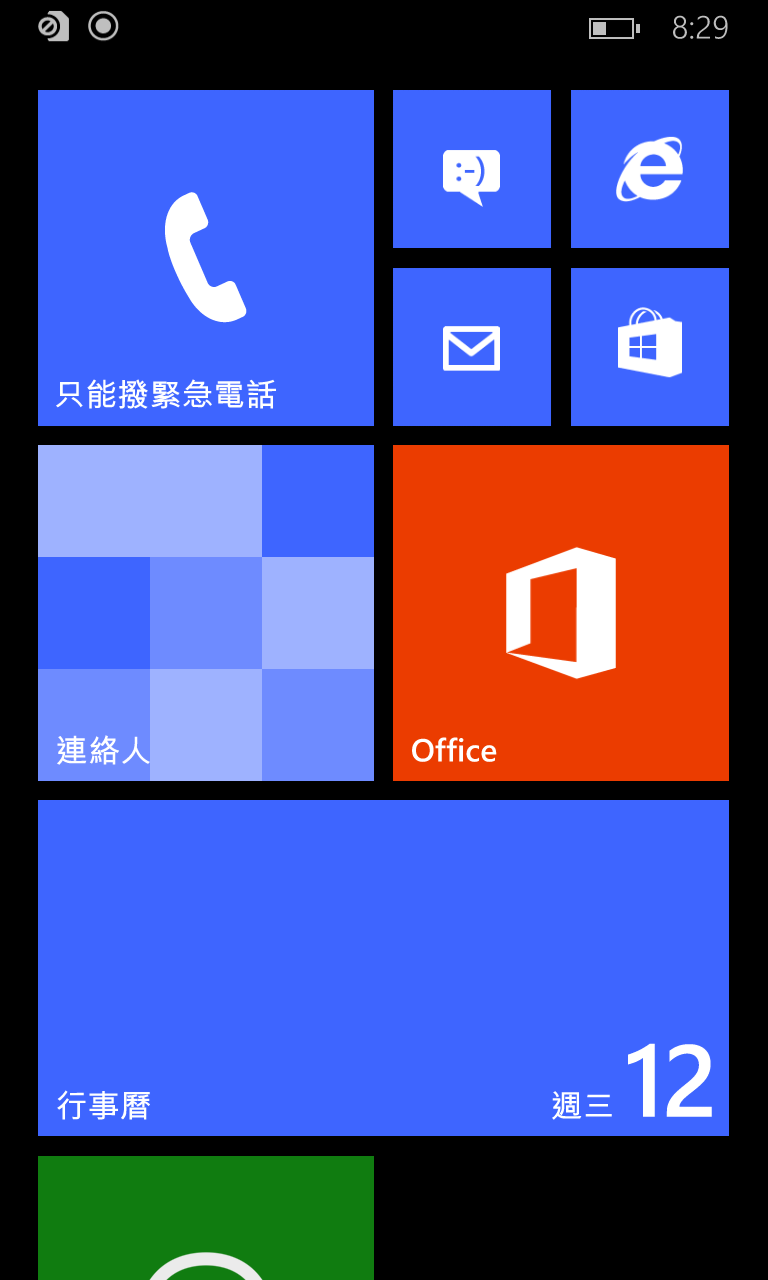The width and height of the screenshot is (768, 1280).
Task: Open the Messaging tile
Action: [x=472, y=169]
